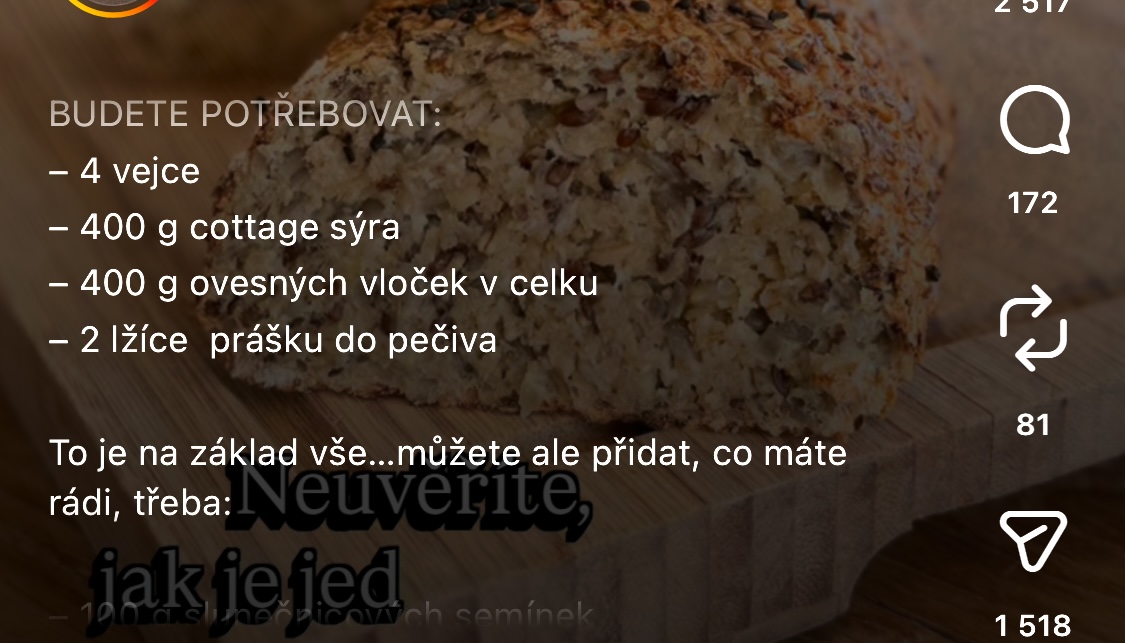1125x643 pixels.
Task: Share the reel via the send icon
Action: click(1034, 543)
